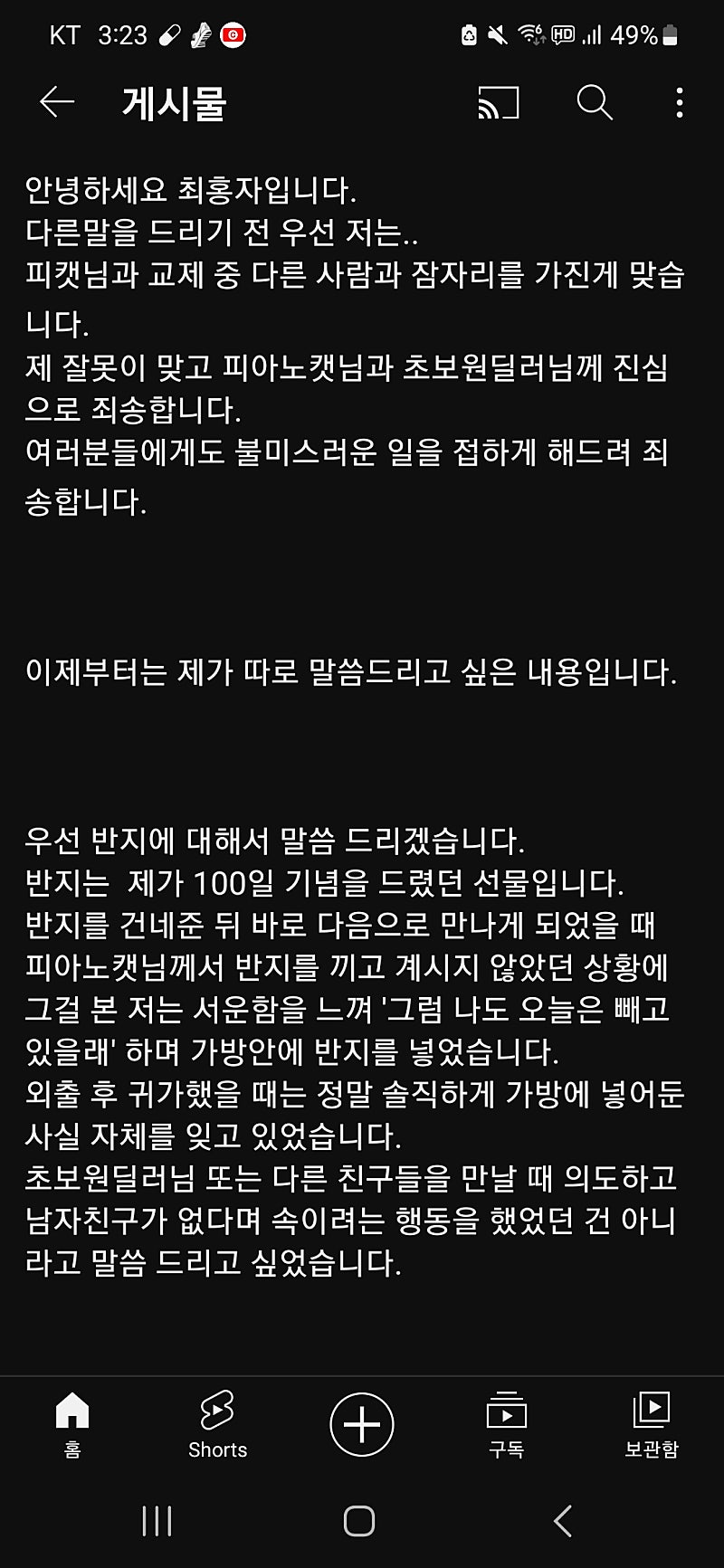Tap the plus create button
Screen dimensions: 724x1568
[x=362, y=1424]
